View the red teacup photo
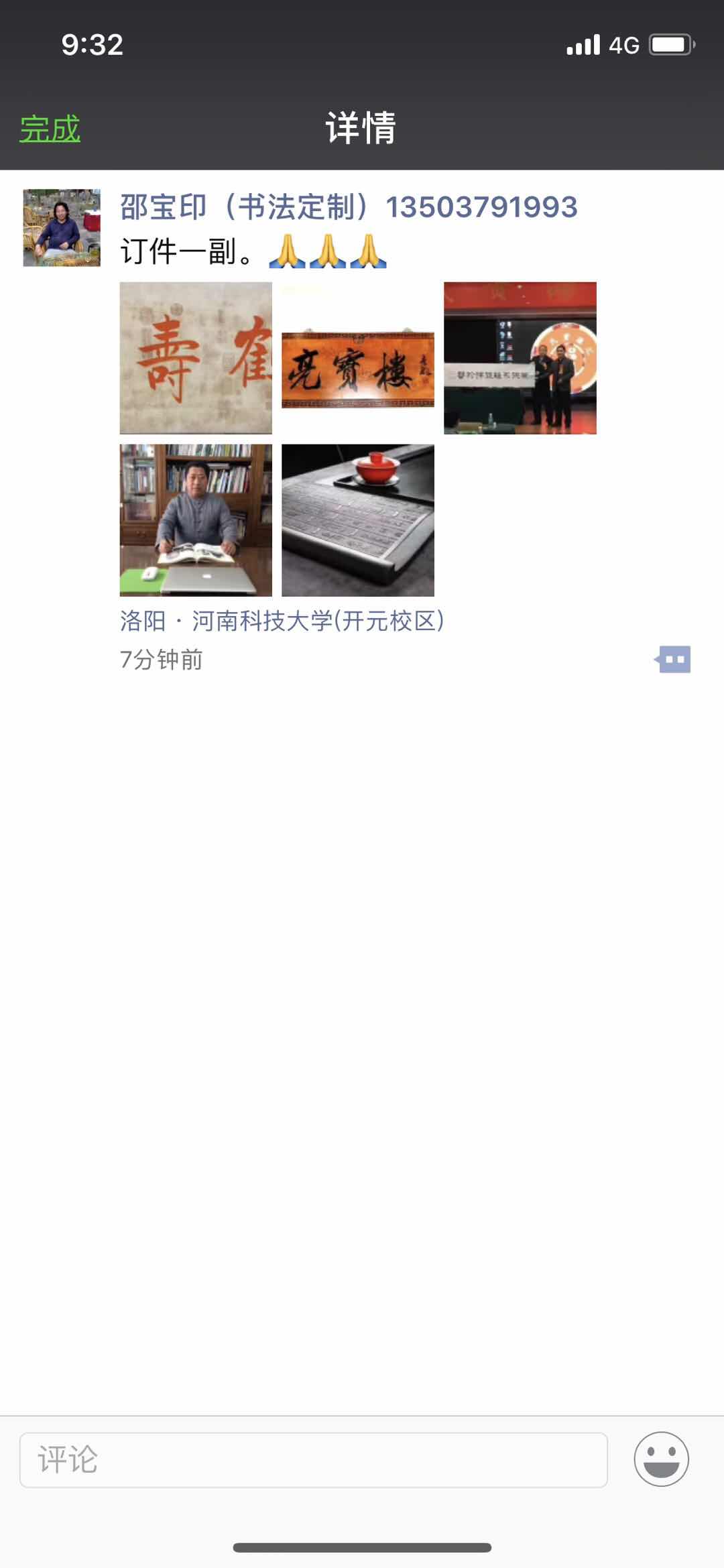Image resolution: width=724 pixels, height=1568 pixels. point(358,520)
